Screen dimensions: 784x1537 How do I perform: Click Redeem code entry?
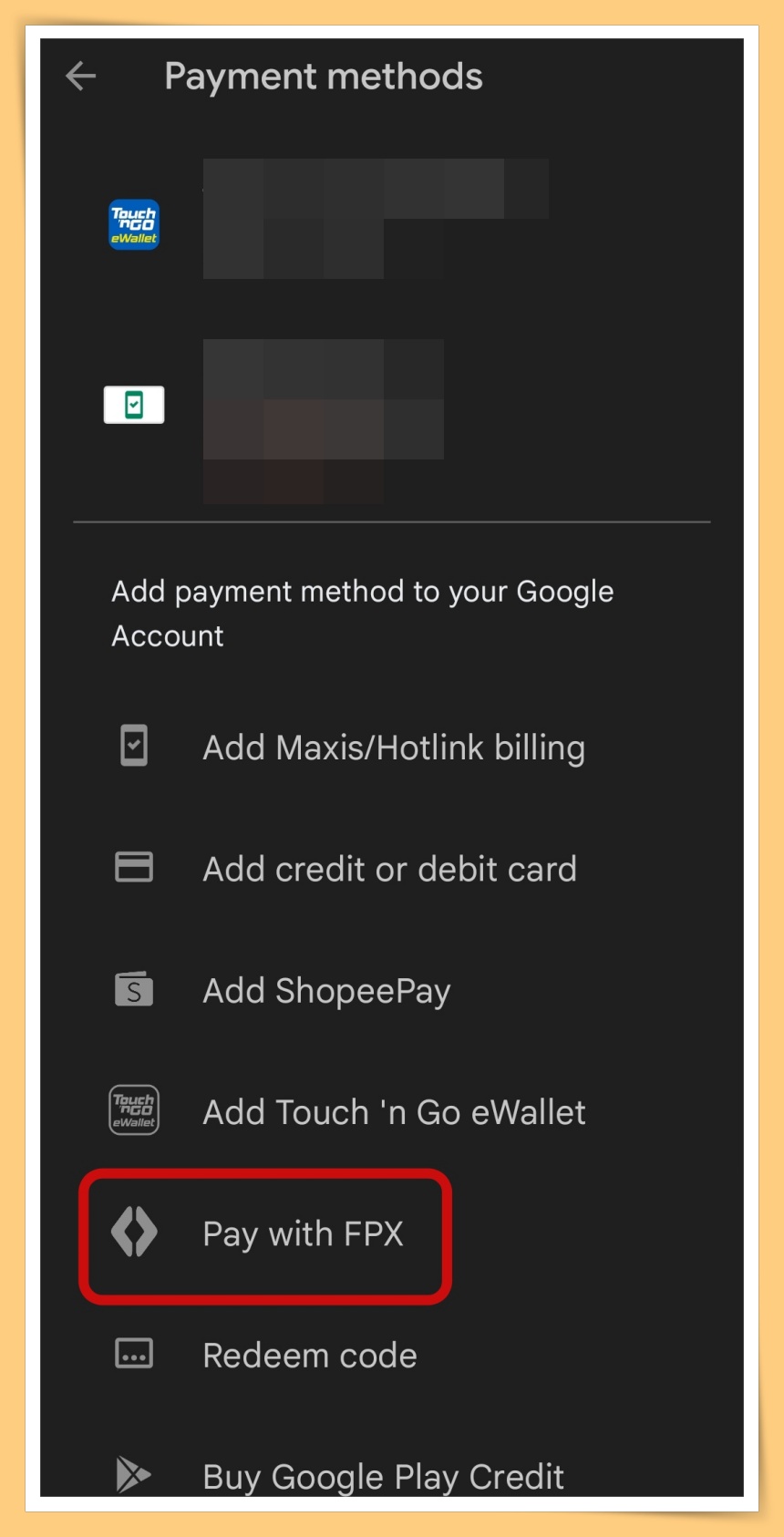pos(309,1355)
